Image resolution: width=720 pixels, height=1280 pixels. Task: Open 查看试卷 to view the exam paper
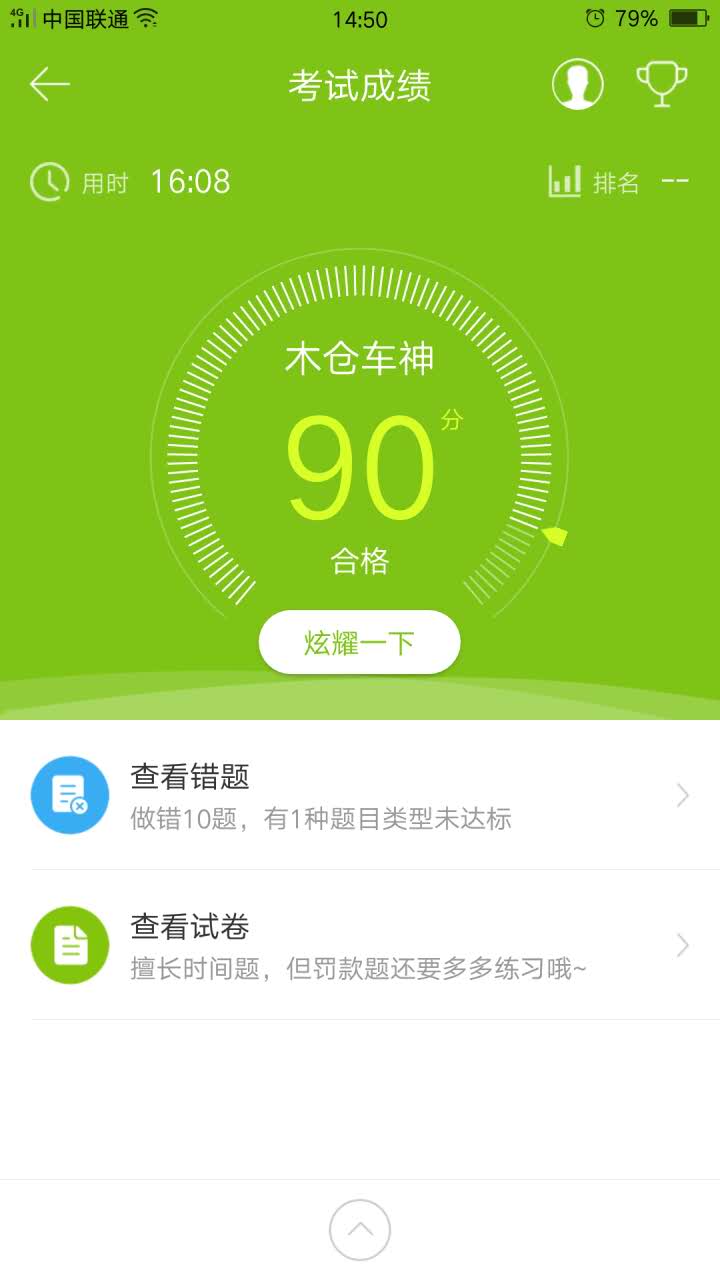point(360,946)
